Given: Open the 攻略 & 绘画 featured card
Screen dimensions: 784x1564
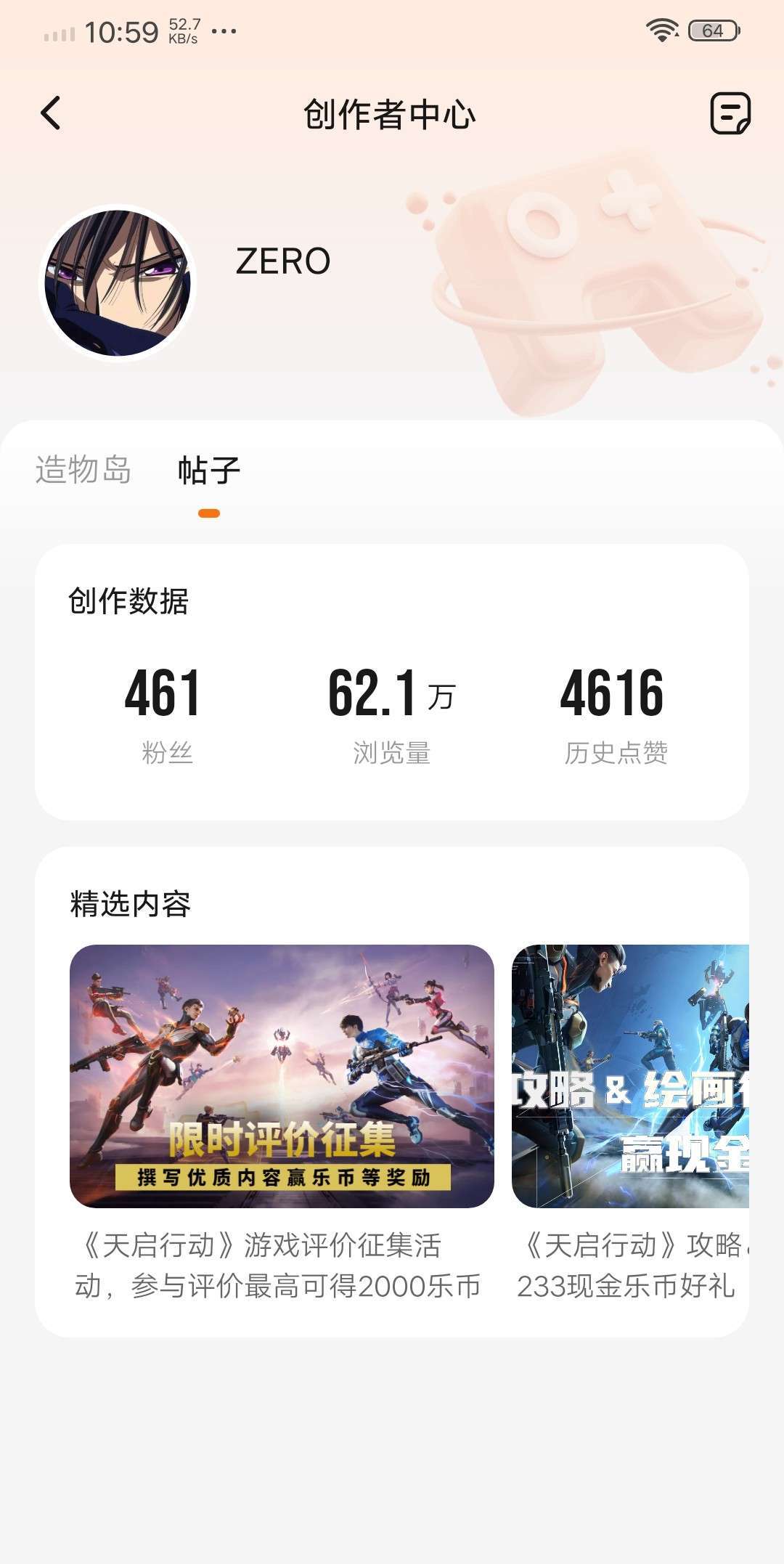Looking at the screenshot, I should pyautogui.click(x=630, y=1076).
